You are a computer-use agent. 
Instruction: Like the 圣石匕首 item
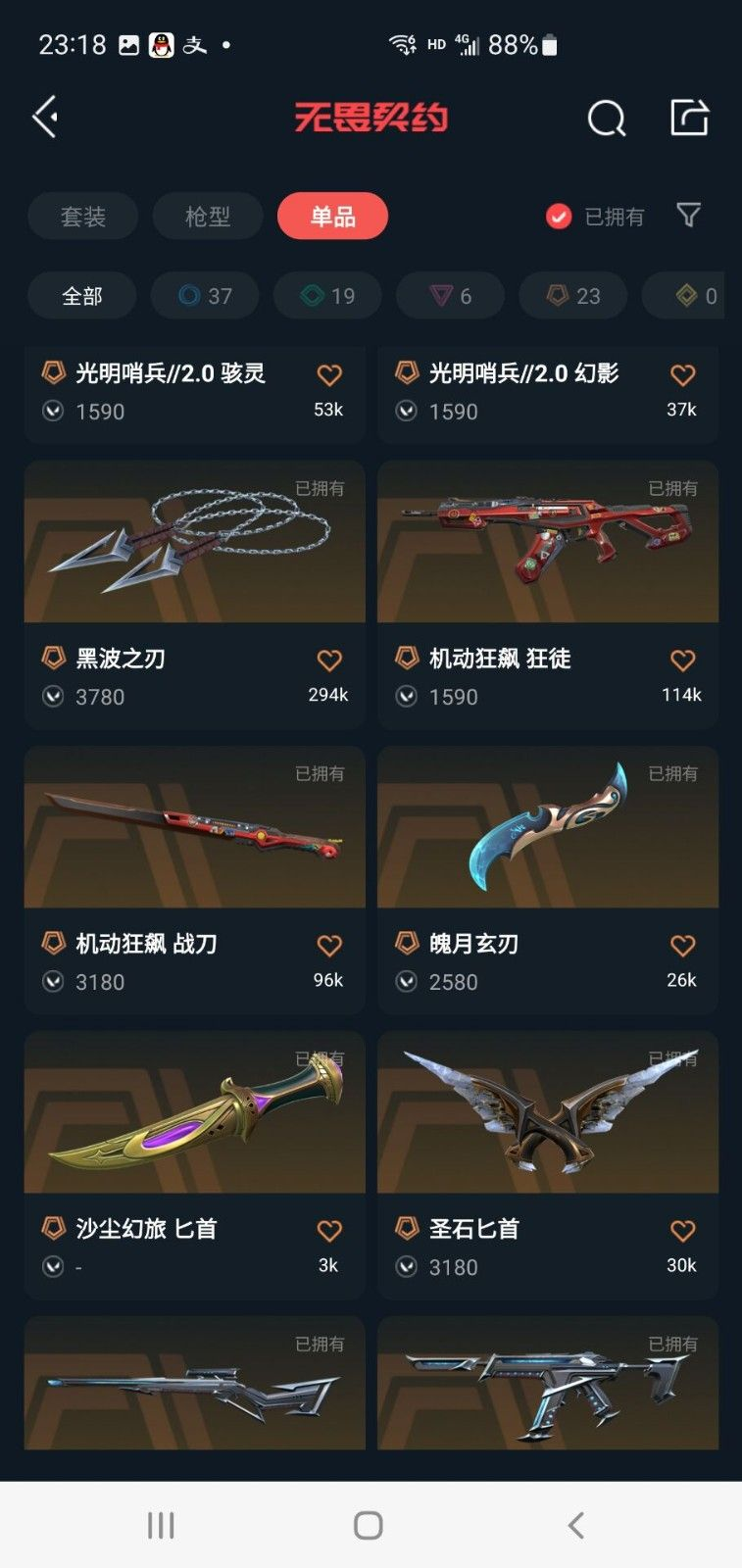pos(682,1231)
